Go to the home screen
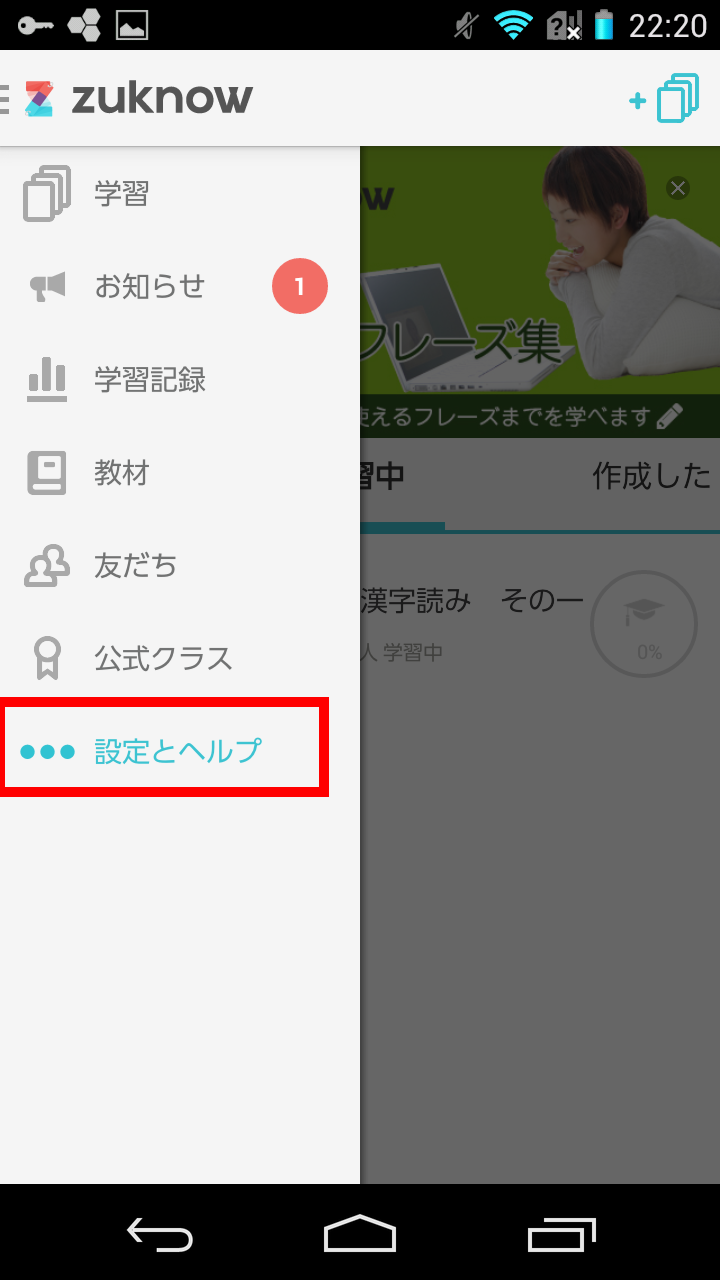 [x=360, y=1234]
